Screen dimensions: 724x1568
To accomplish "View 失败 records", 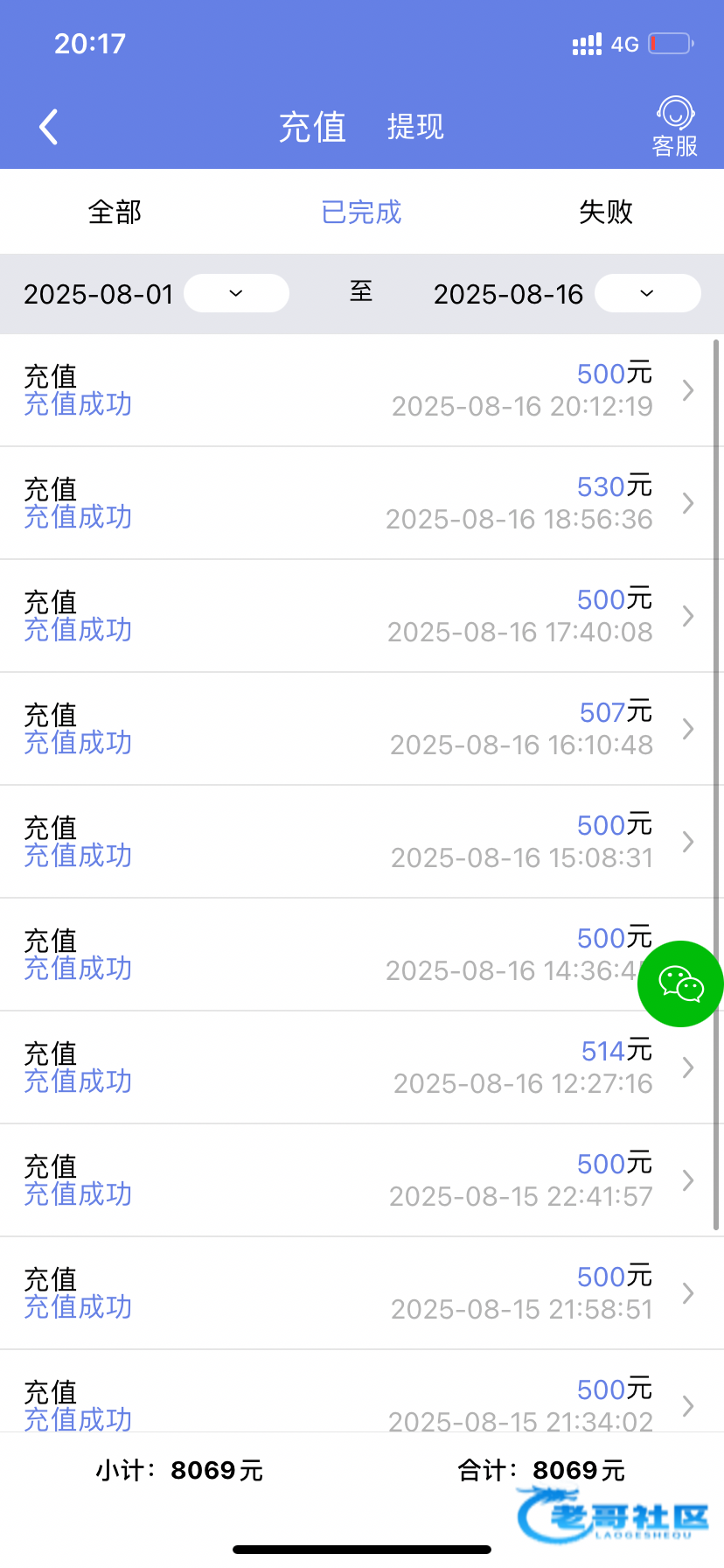I will click(606, 212).
